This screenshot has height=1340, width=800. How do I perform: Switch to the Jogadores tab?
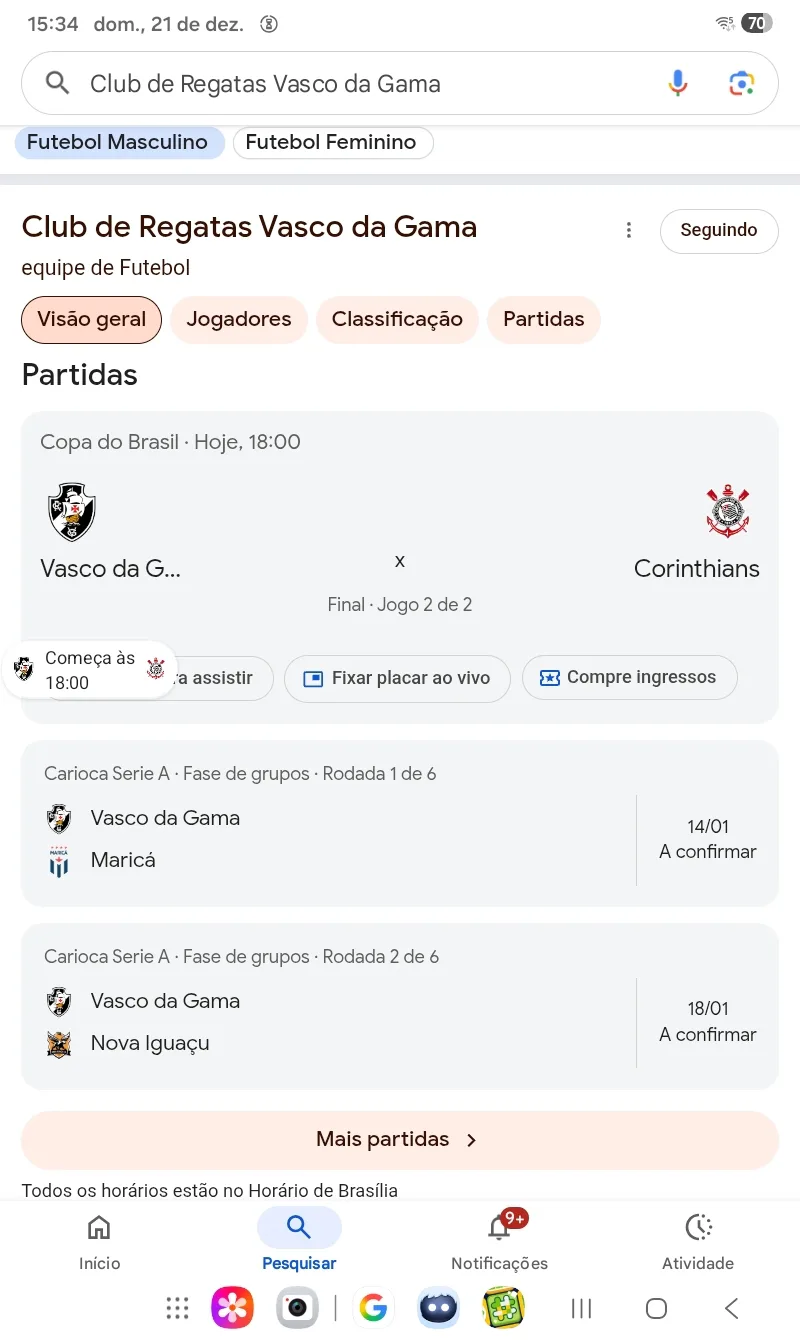point(239,320)
